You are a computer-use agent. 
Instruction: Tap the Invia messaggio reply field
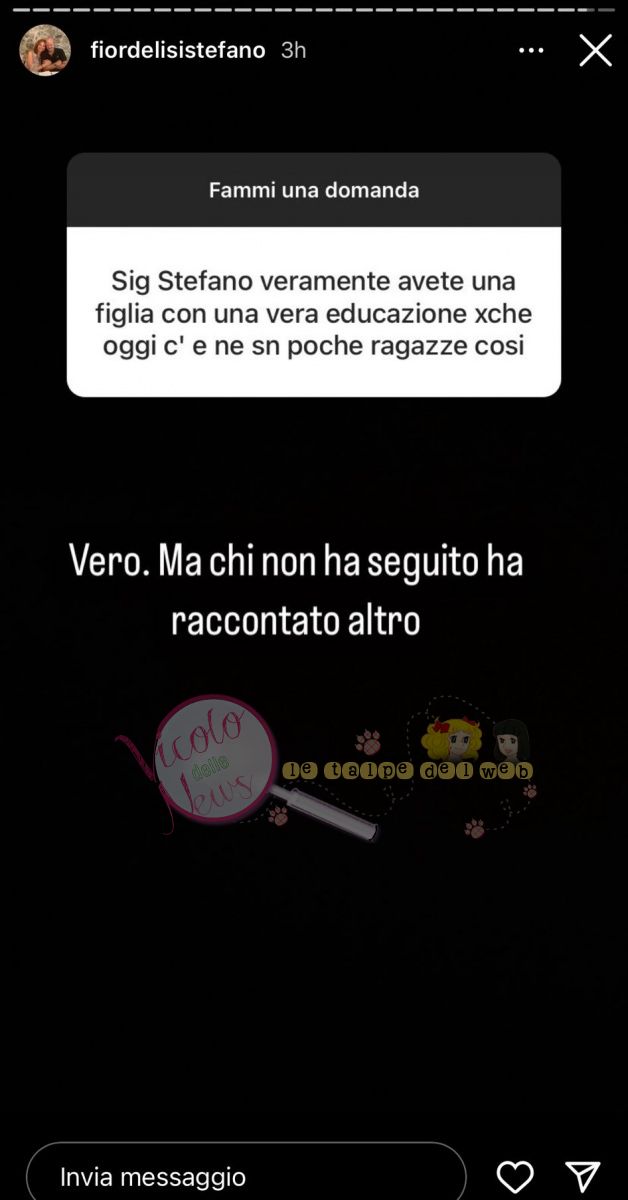tap(245, 1175)
